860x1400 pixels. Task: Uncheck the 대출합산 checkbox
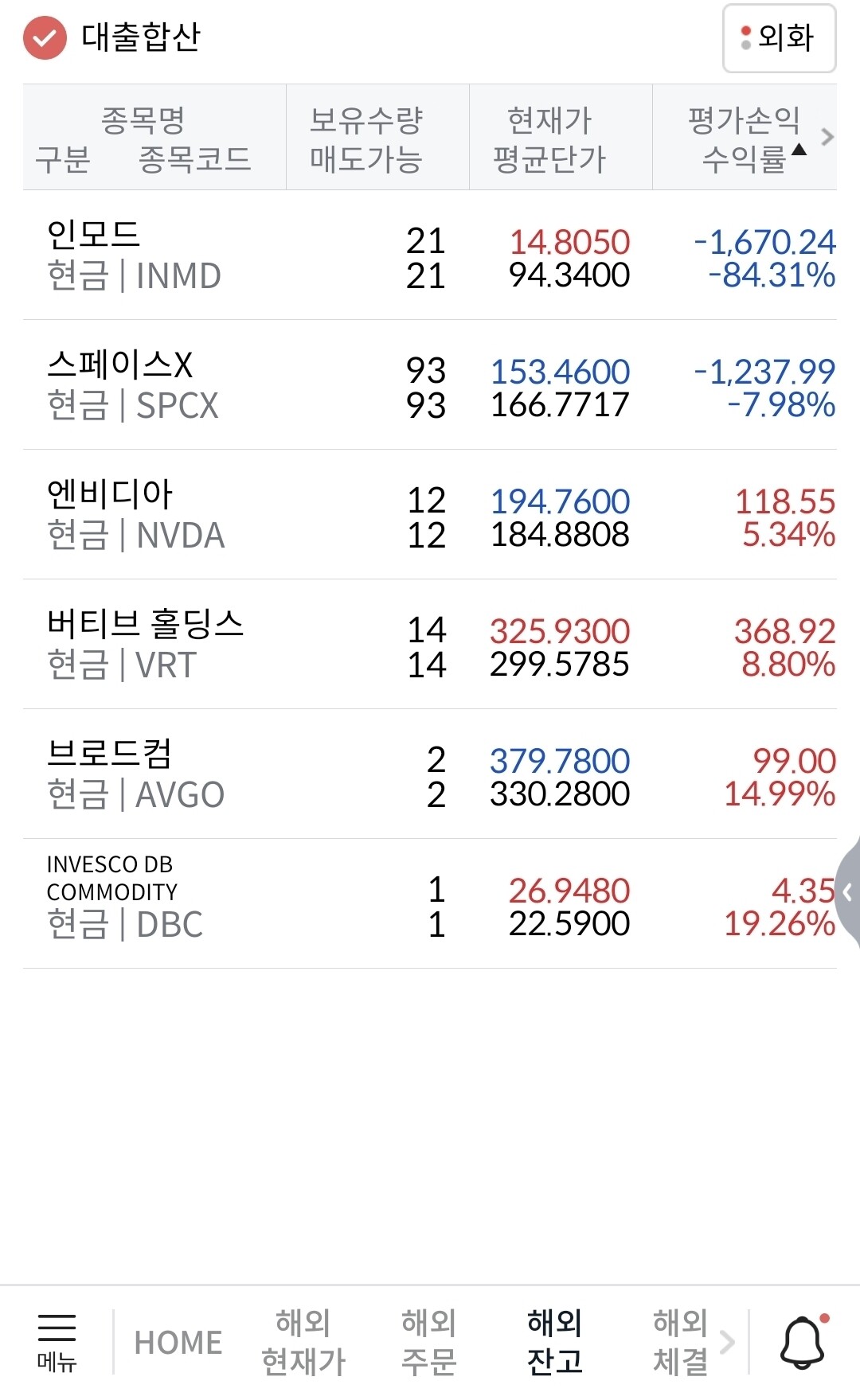[x=45, y=37]
